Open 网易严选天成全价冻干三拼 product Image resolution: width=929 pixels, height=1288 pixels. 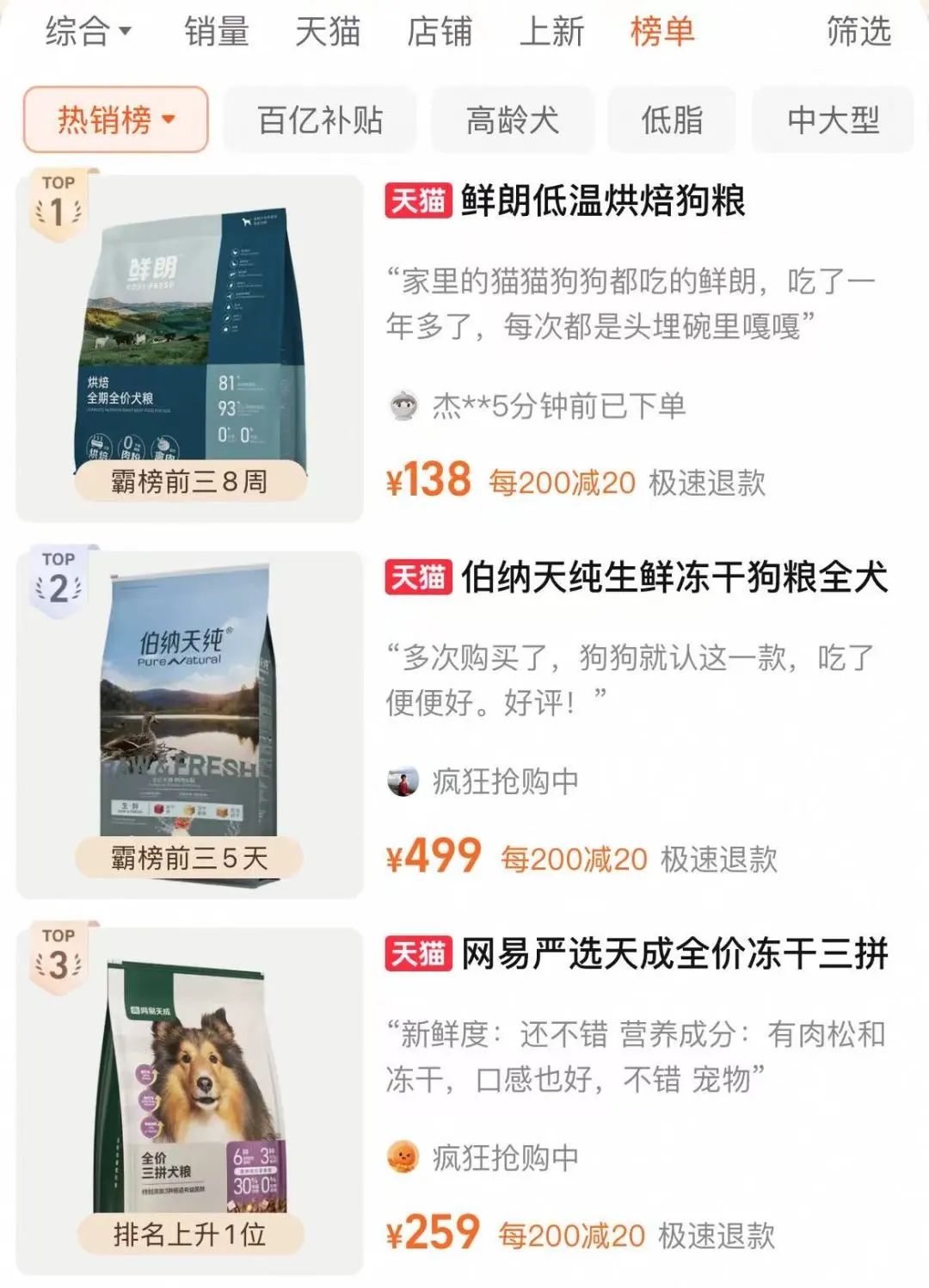pyautogui.click(x=673, y=954)
